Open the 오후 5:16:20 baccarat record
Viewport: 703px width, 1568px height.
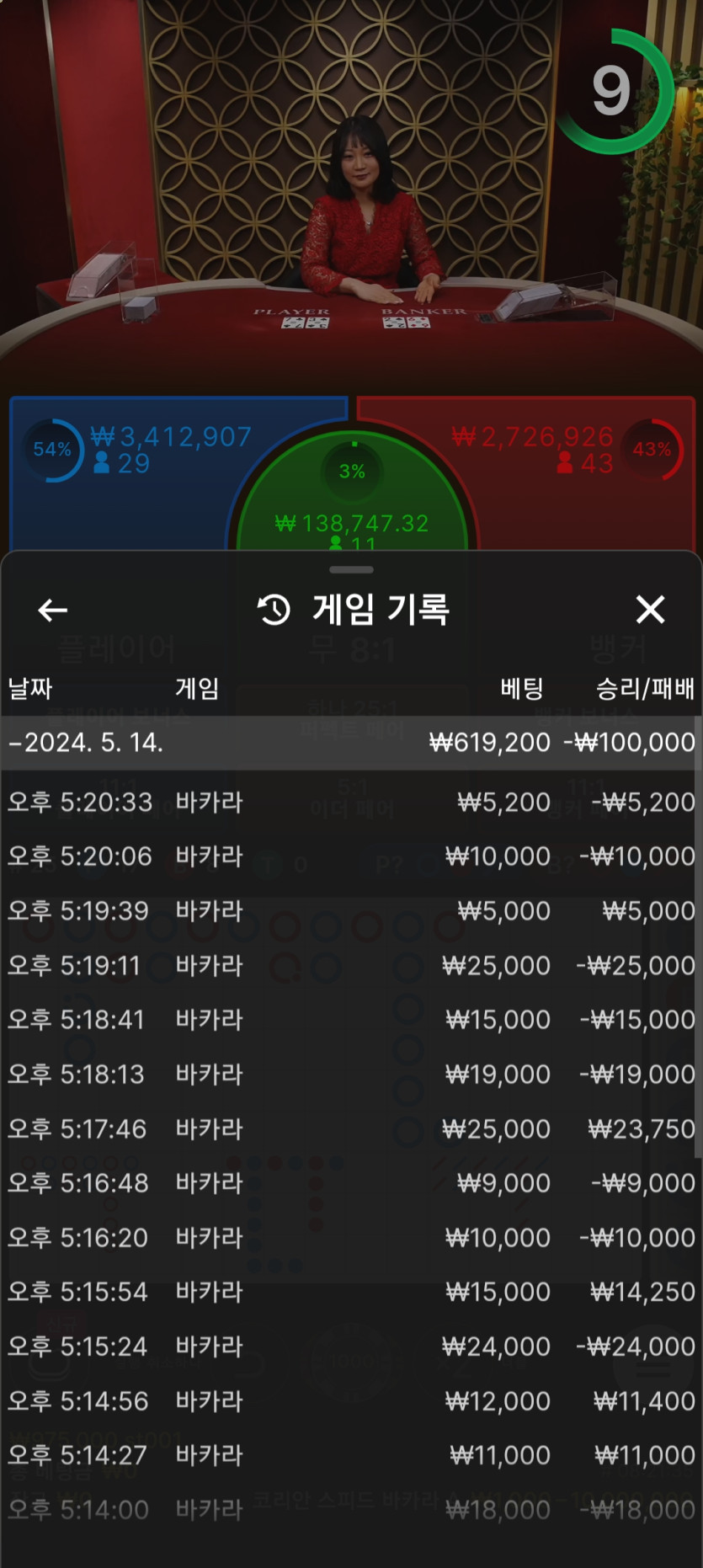tap(350, 1238)
